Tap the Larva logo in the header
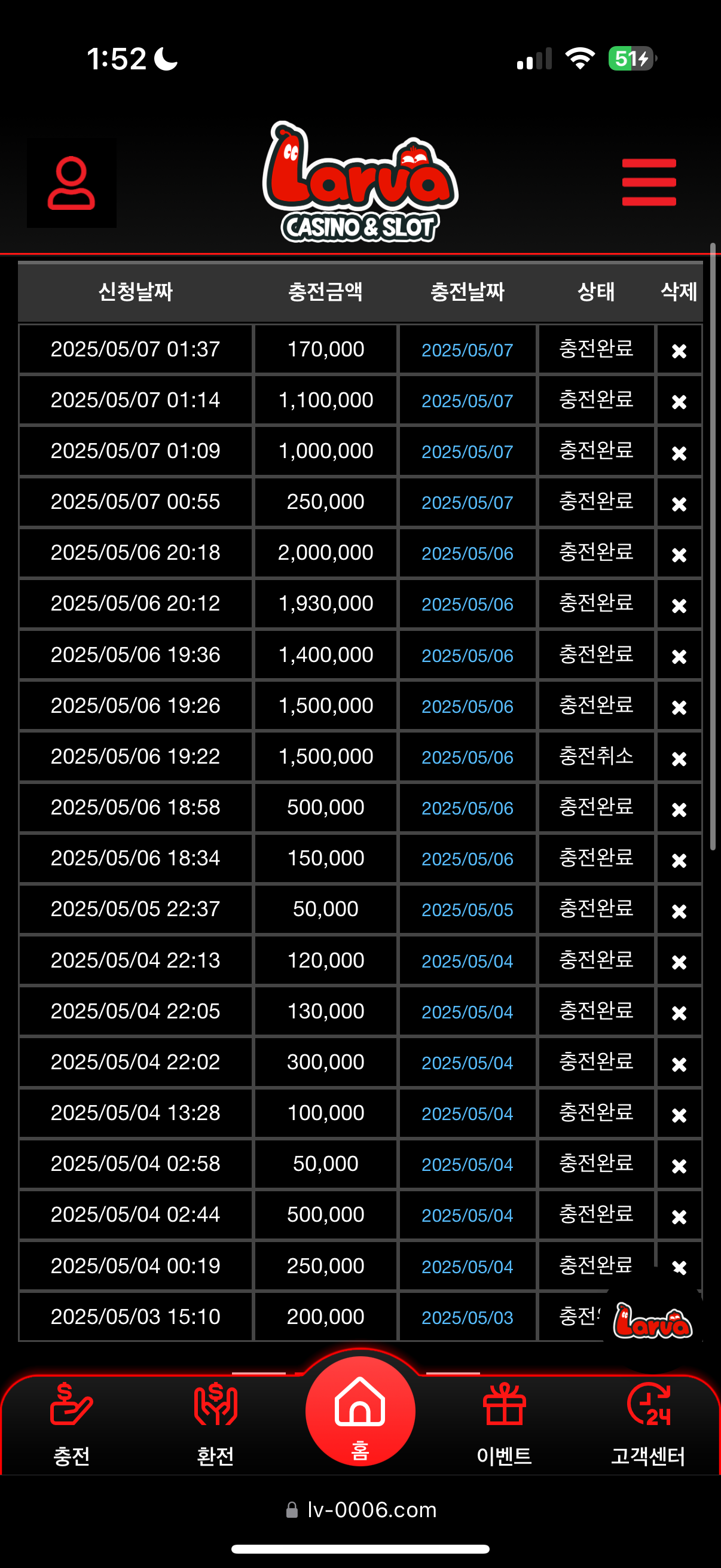721x1568 pixels. click(x=360, y=182)
